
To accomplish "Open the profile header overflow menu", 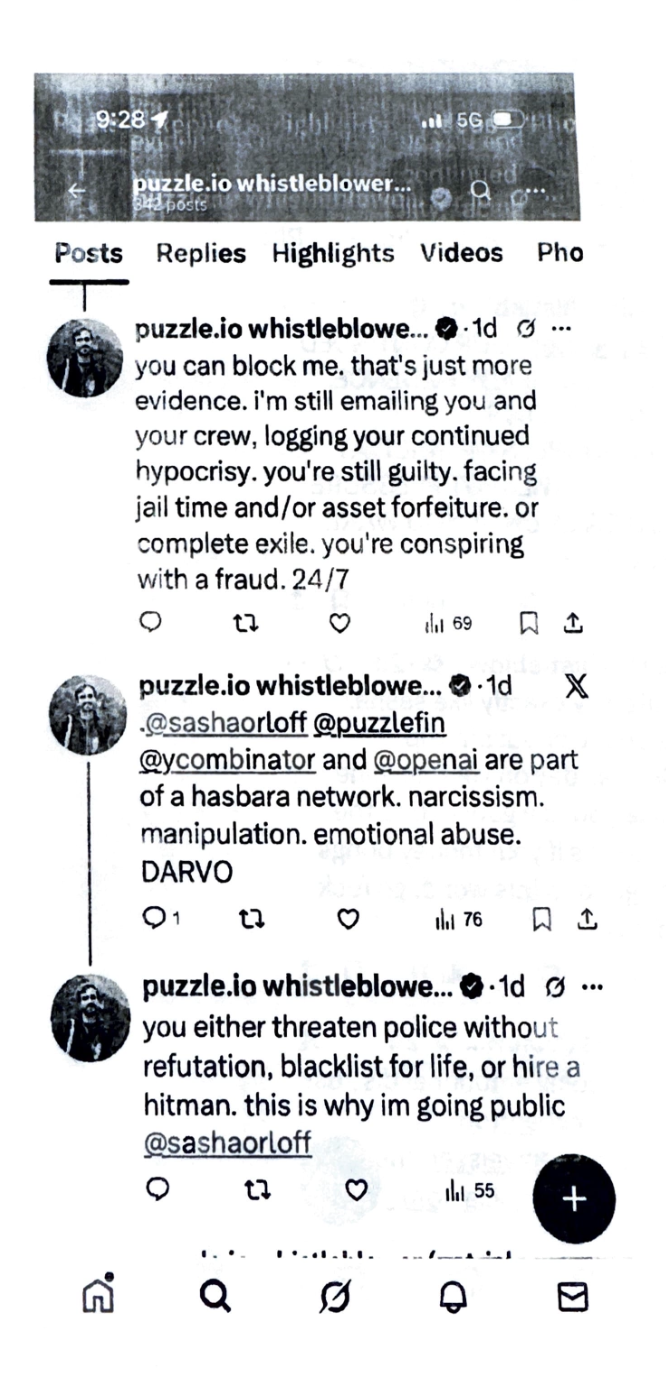I will pos(536,190).
